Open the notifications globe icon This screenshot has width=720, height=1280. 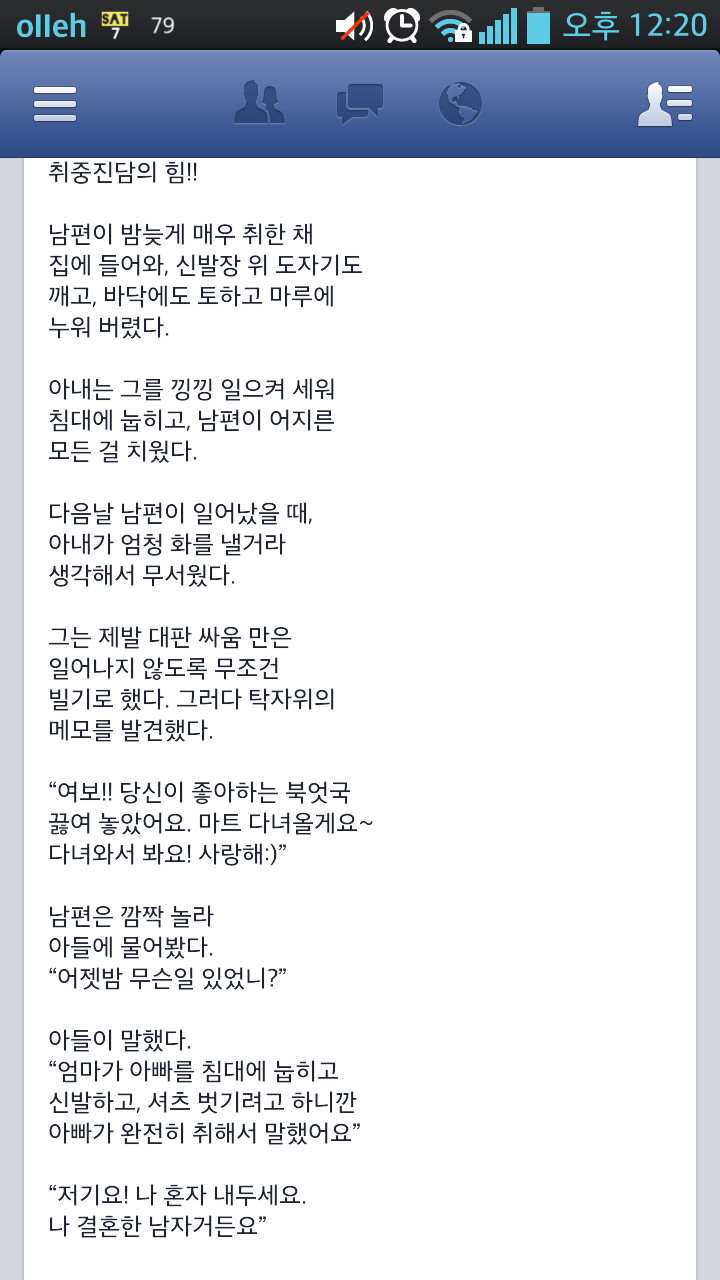460,103
